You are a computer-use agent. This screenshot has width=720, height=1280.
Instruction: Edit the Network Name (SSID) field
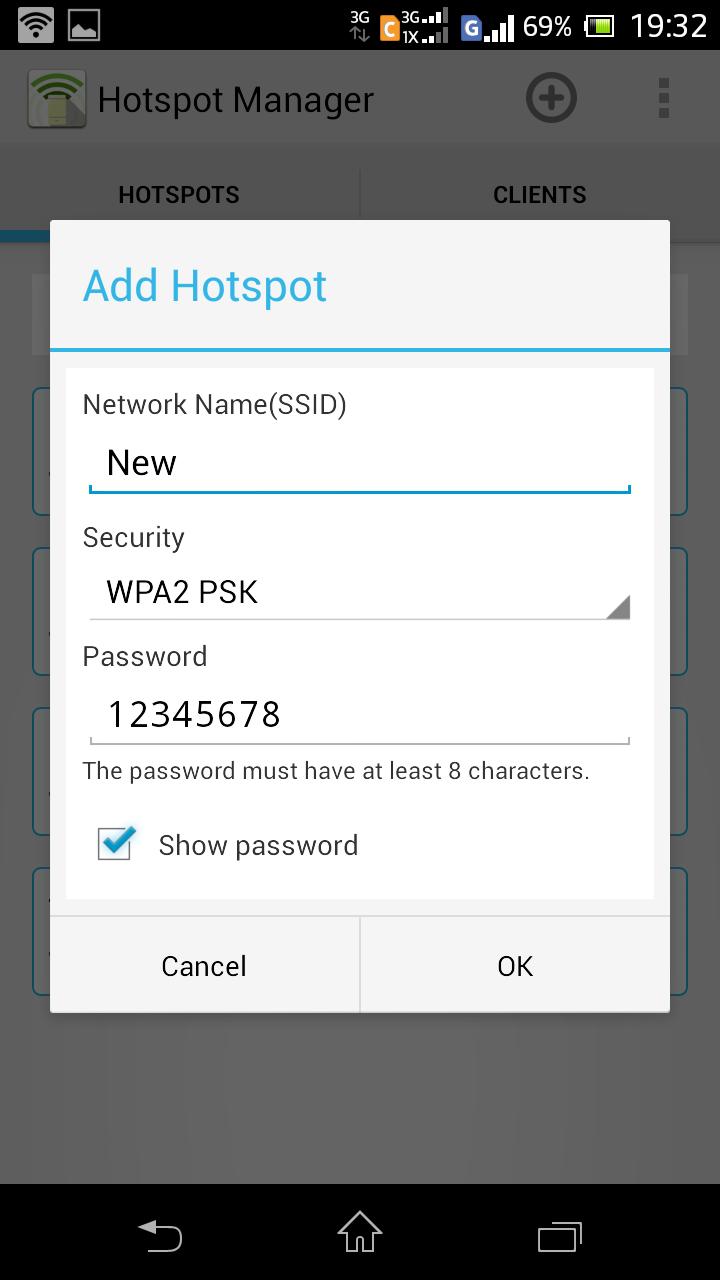(x=358, y=464)
